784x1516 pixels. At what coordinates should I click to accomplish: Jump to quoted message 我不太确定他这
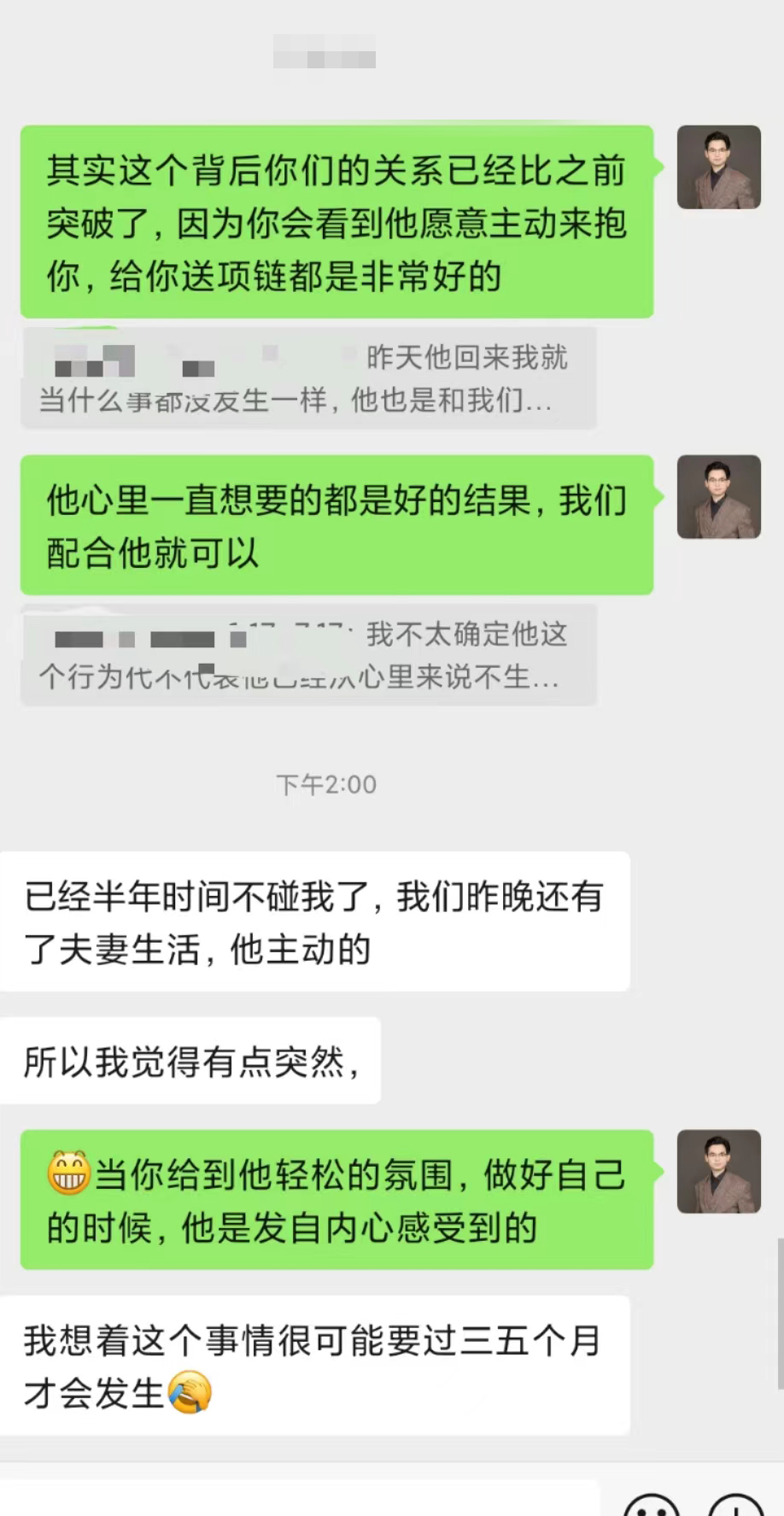pos(308,655)
